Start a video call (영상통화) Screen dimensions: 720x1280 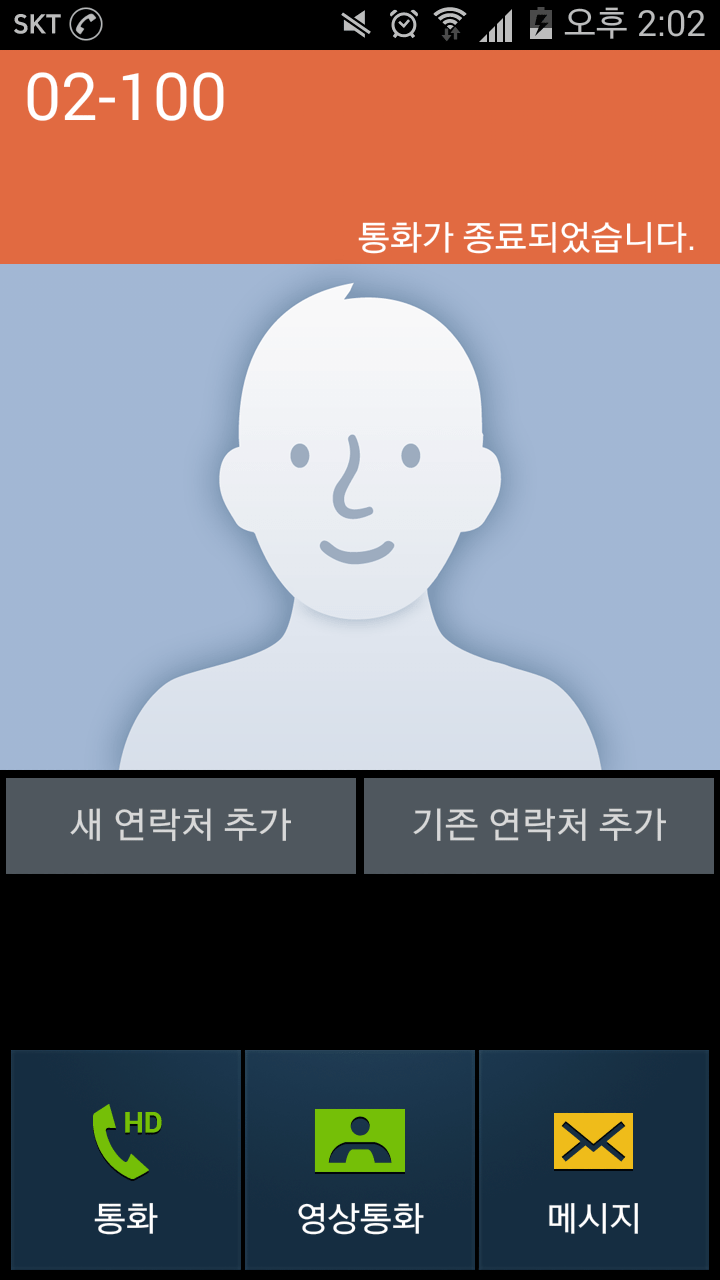pyautogui.click(x=360, y=1160)
